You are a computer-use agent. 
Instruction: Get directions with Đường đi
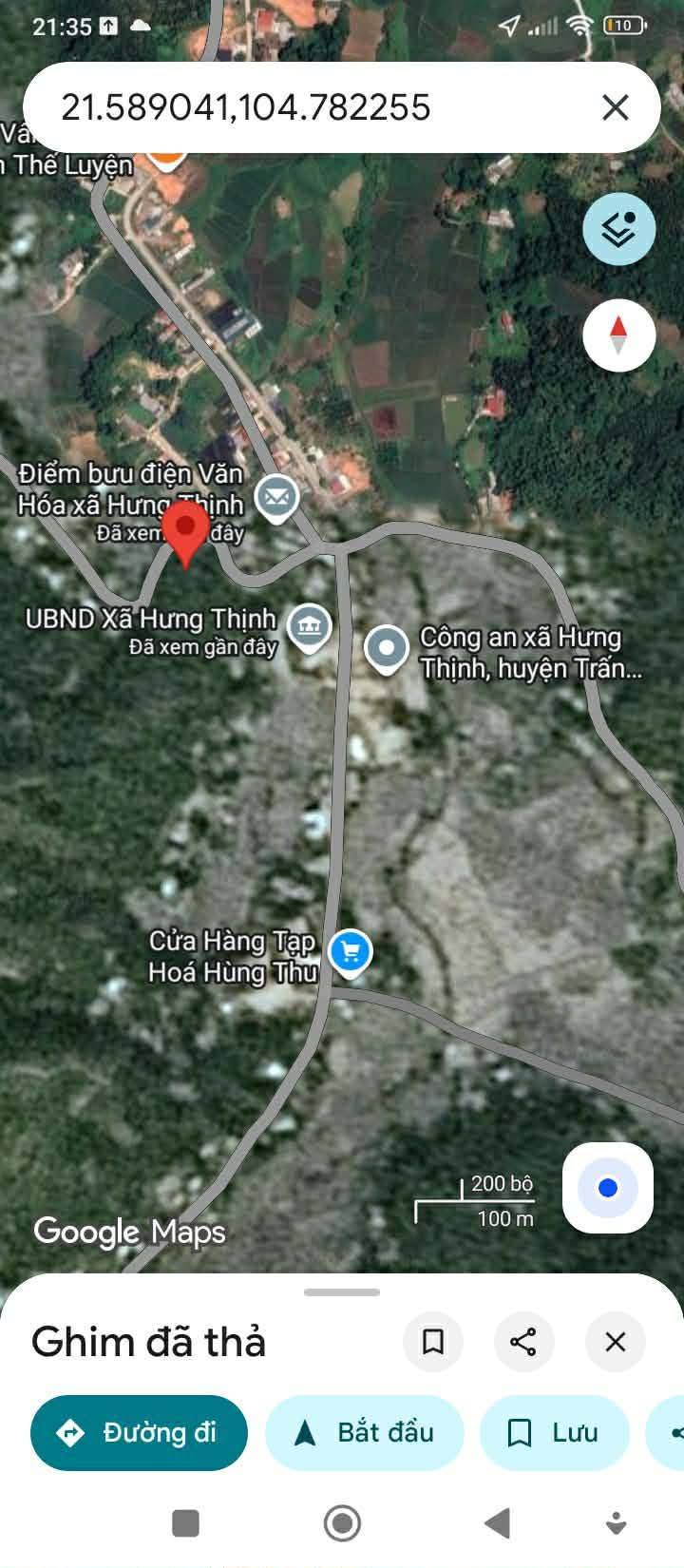point(139,1432)
